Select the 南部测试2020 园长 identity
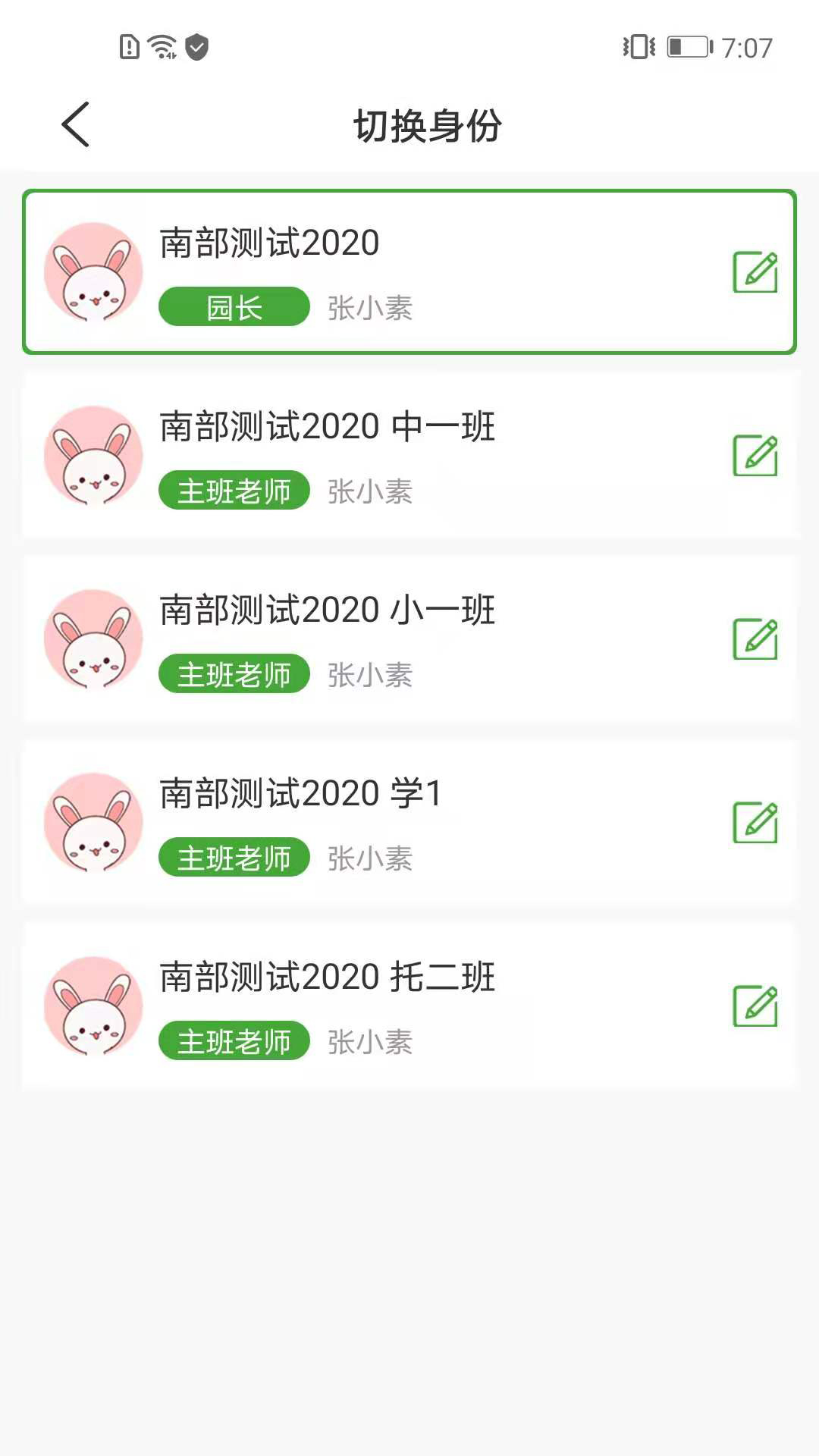 (379, 271)
